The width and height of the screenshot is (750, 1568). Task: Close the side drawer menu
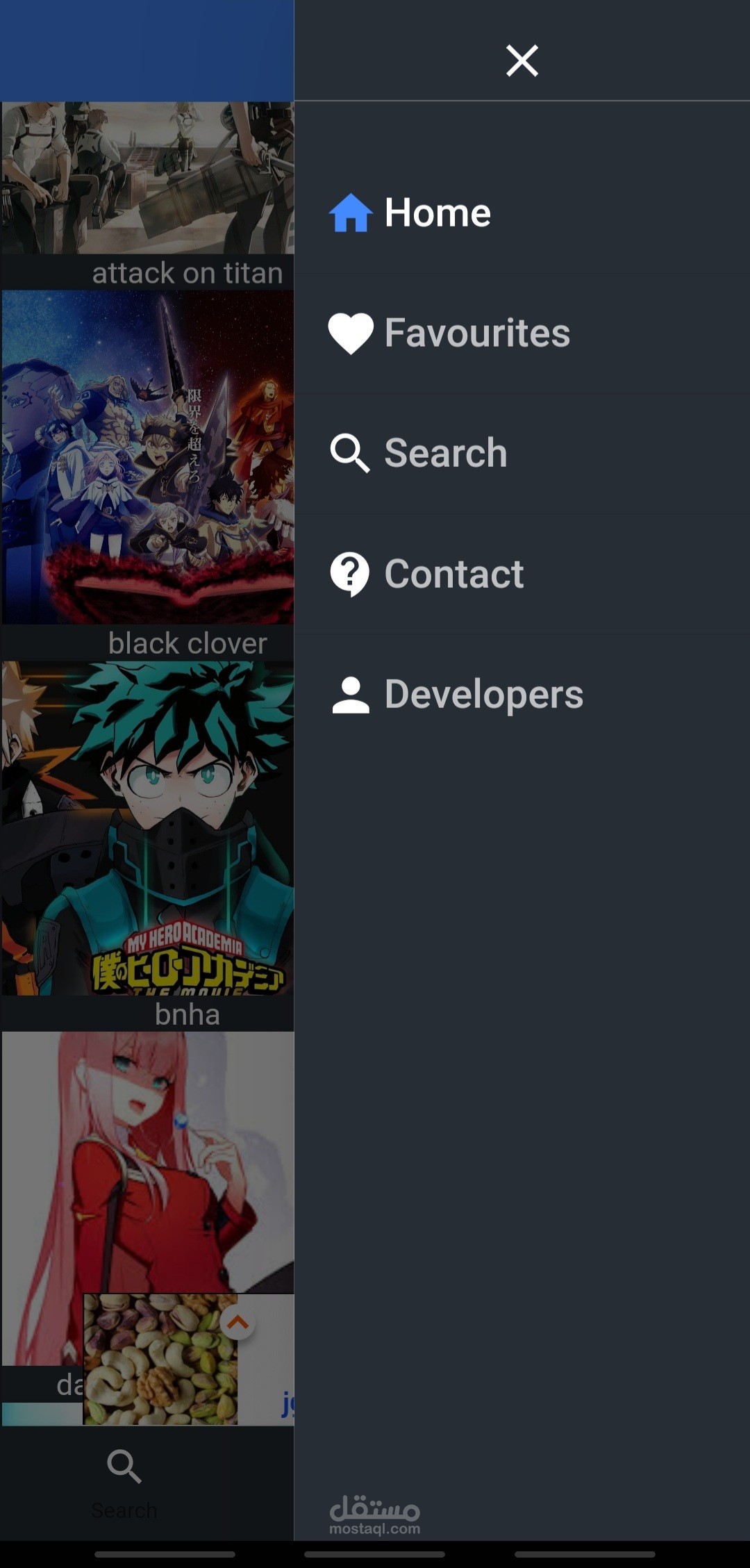pyautogui.click(x=522, y=60)
